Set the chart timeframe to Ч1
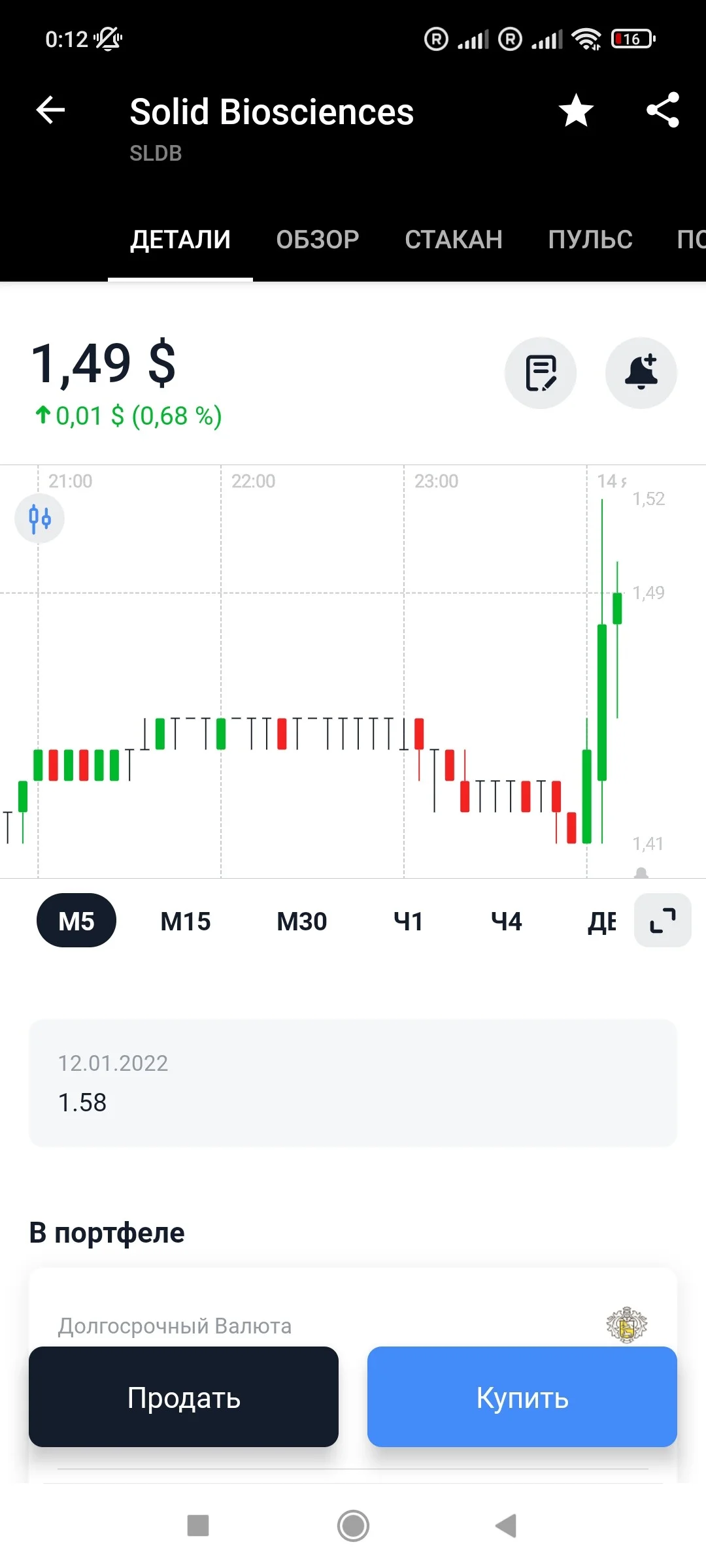706x1568 pixels. point(409,921)
